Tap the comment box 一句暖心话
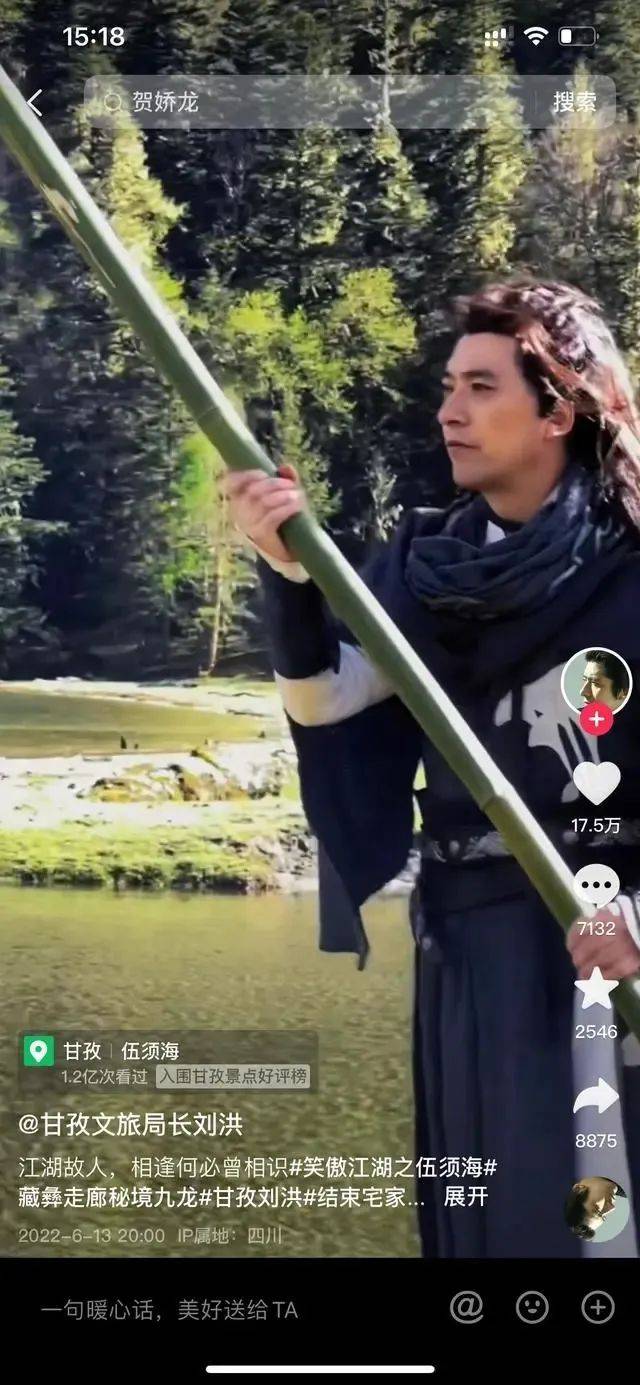 pyautogui.click(x=170, y=1310)
